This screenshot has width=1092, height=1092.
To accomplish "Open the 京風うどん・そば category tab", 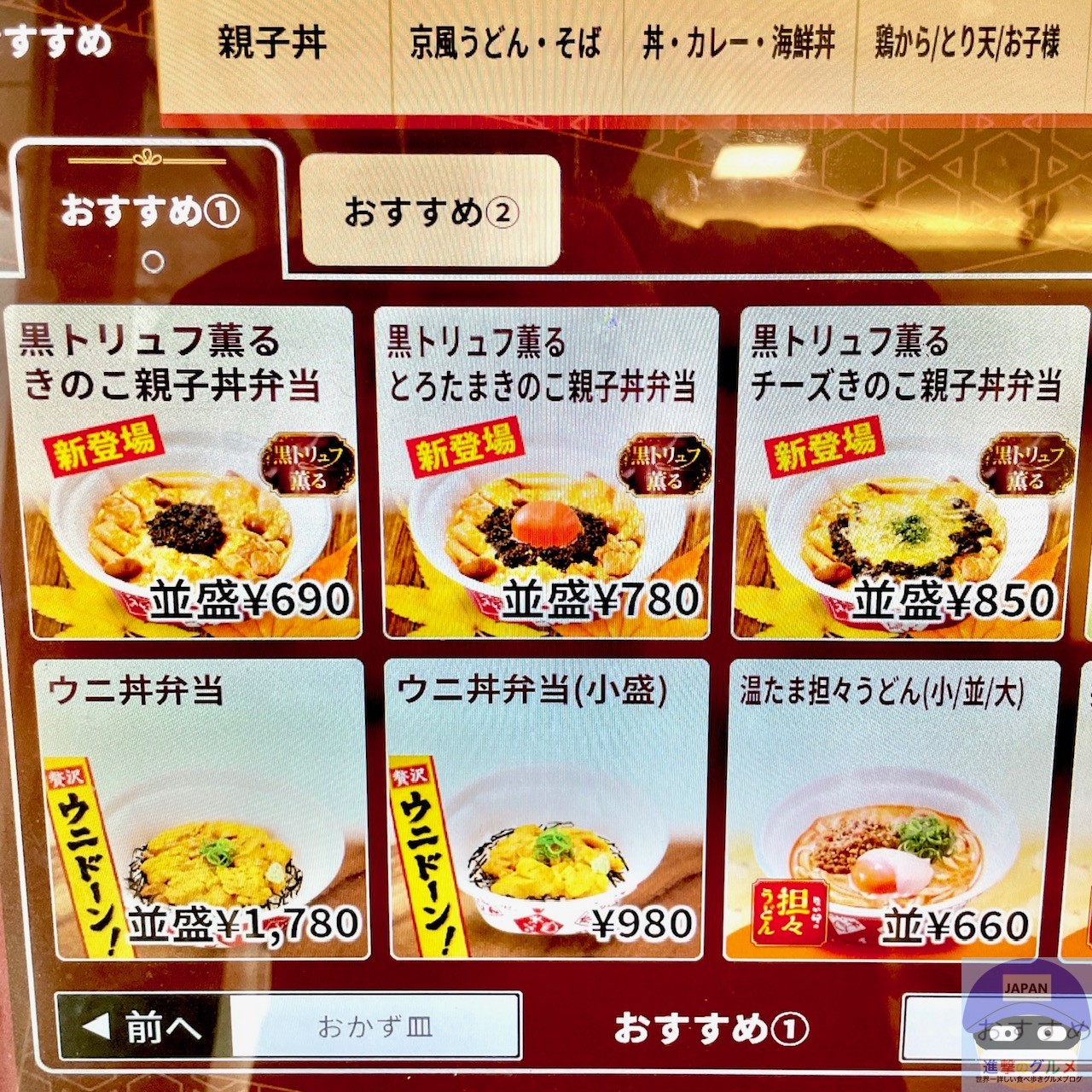I will [x=505, y=44].
